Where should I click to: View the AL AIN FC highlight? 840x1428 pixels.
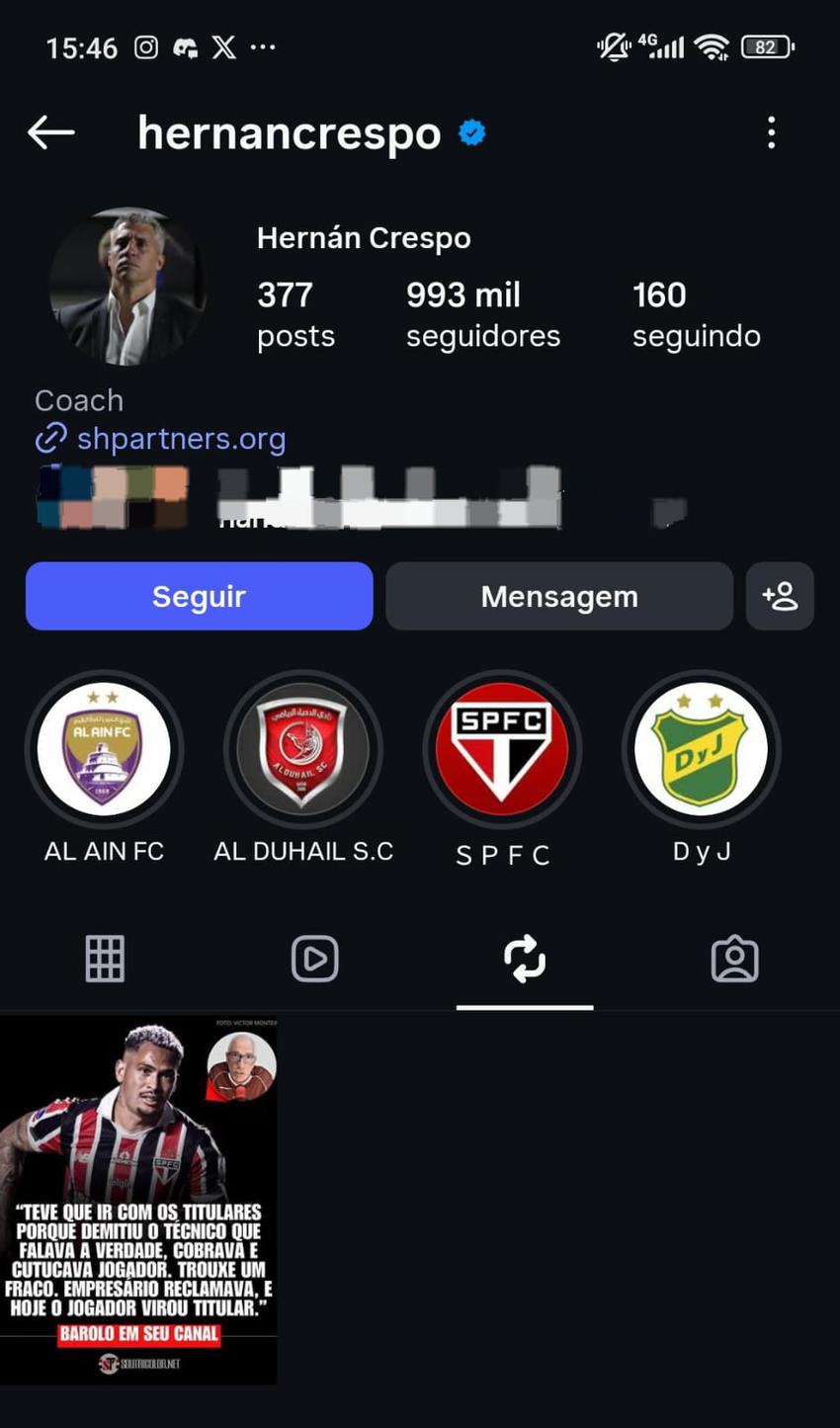point(104,749)
